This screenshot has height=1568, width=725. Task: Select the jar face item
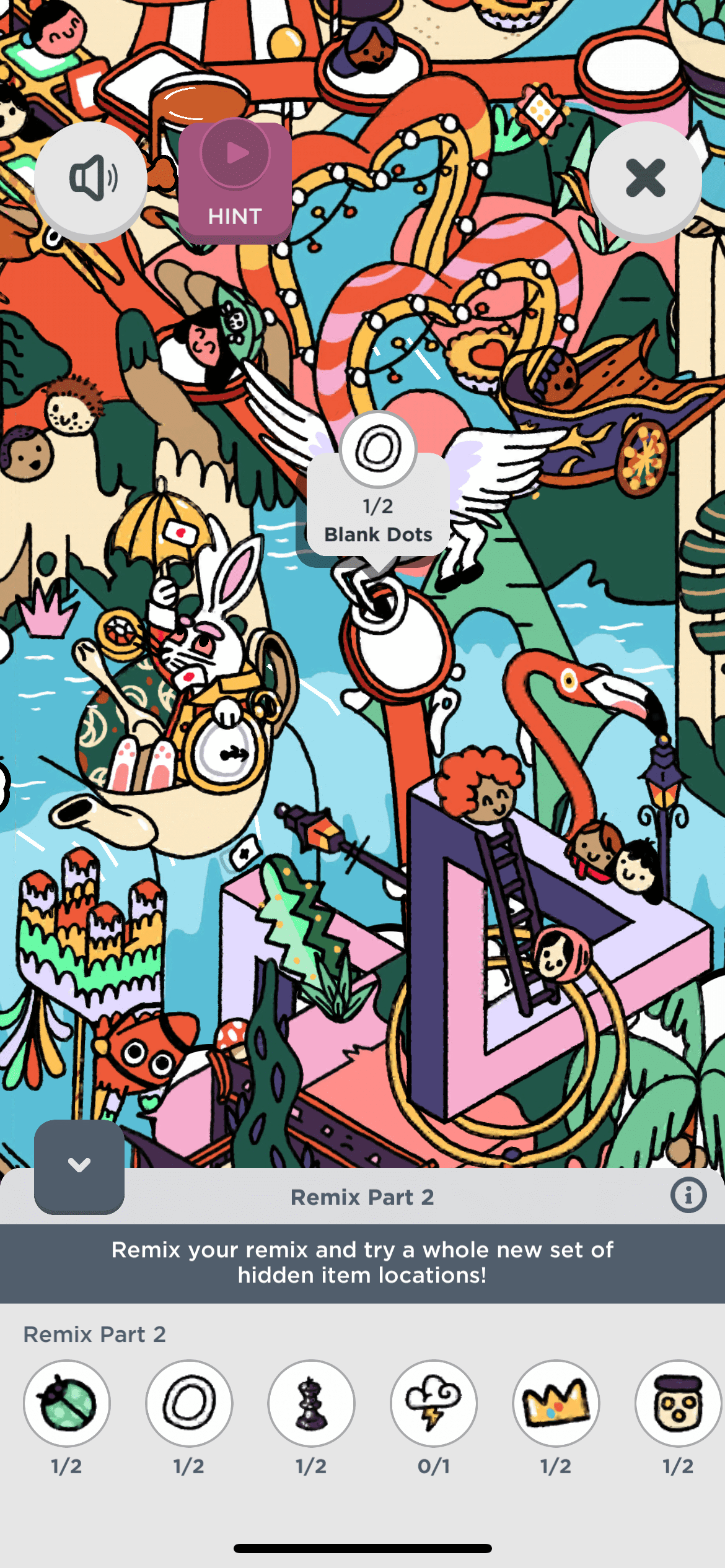point(678,1403)
